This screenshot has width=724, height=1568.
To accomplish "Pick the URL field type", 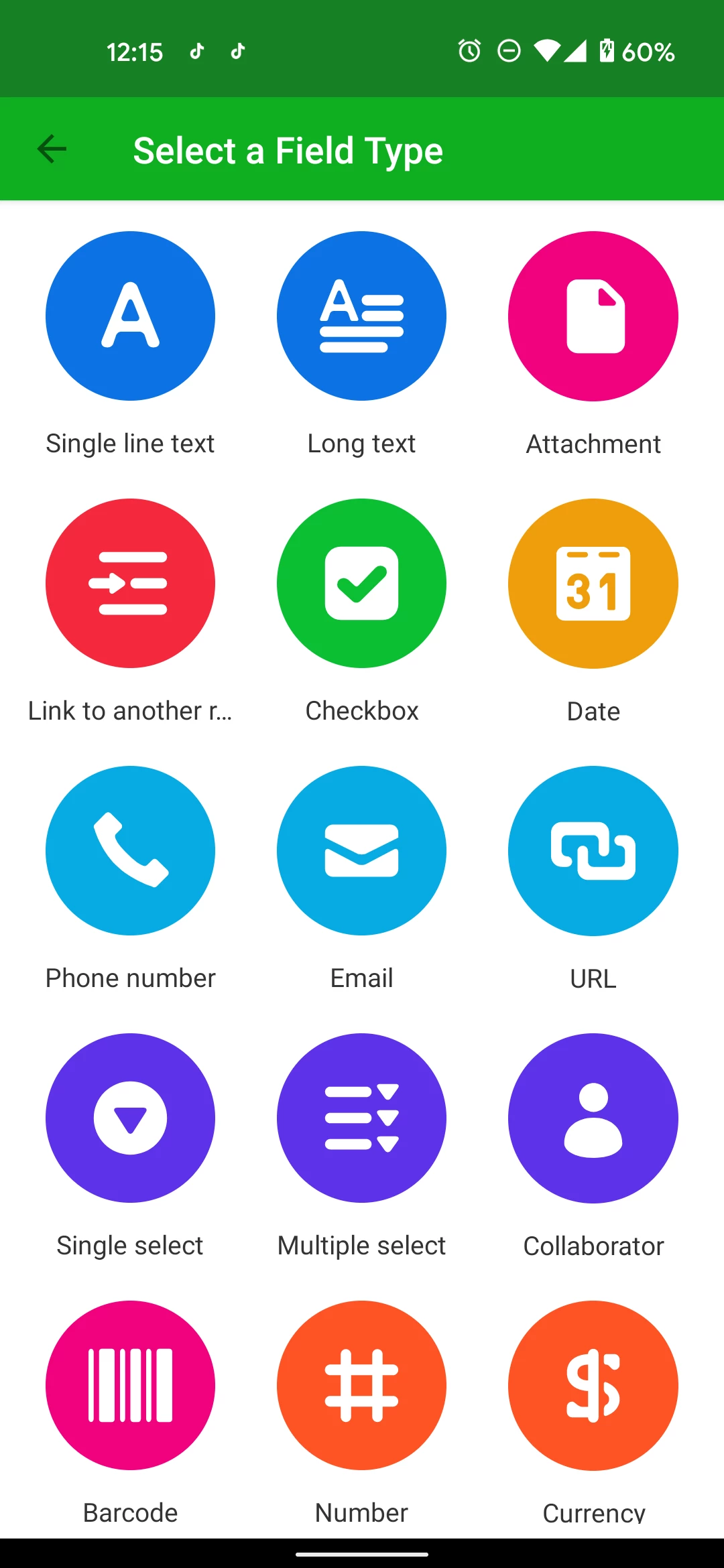I will click(593, 850).
